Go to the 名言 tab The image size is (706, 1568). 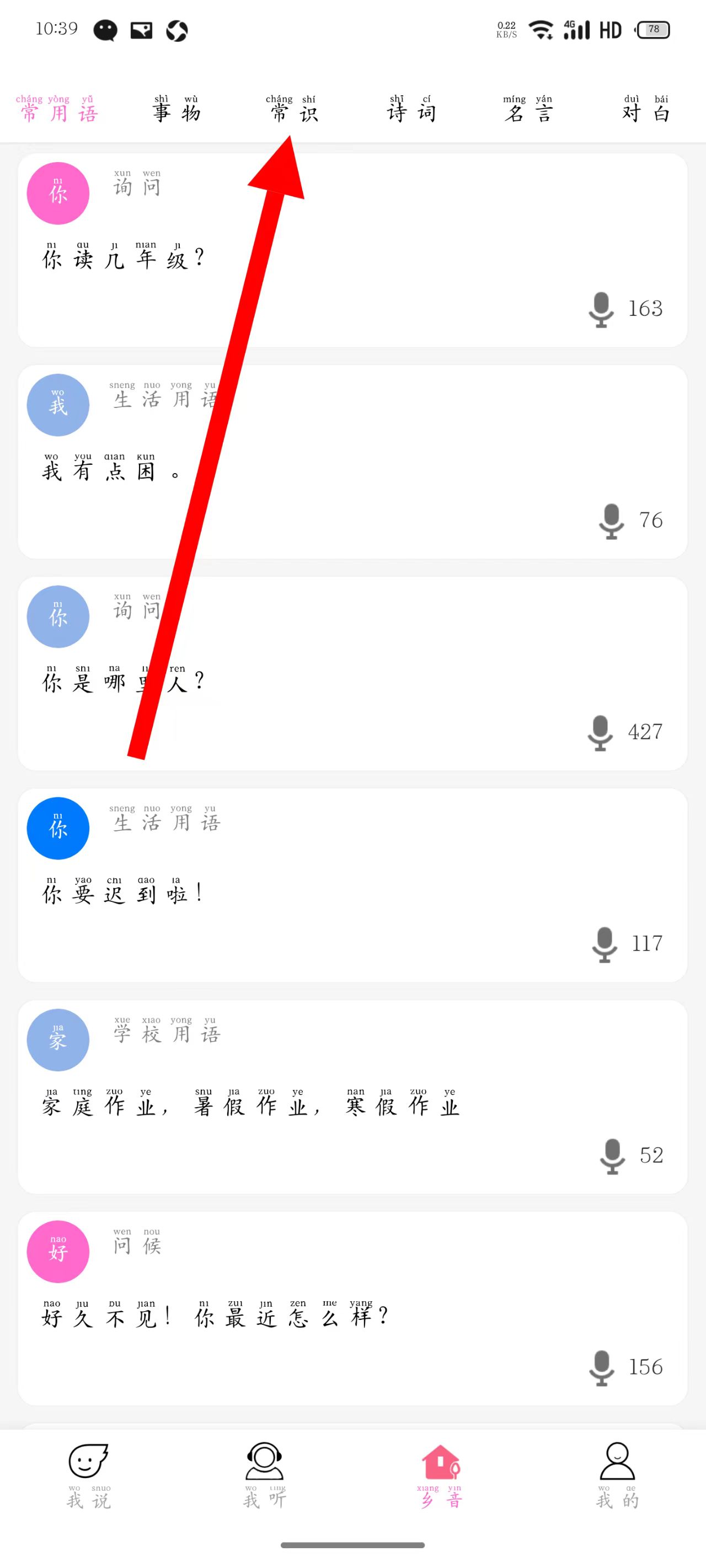point(528,110)
